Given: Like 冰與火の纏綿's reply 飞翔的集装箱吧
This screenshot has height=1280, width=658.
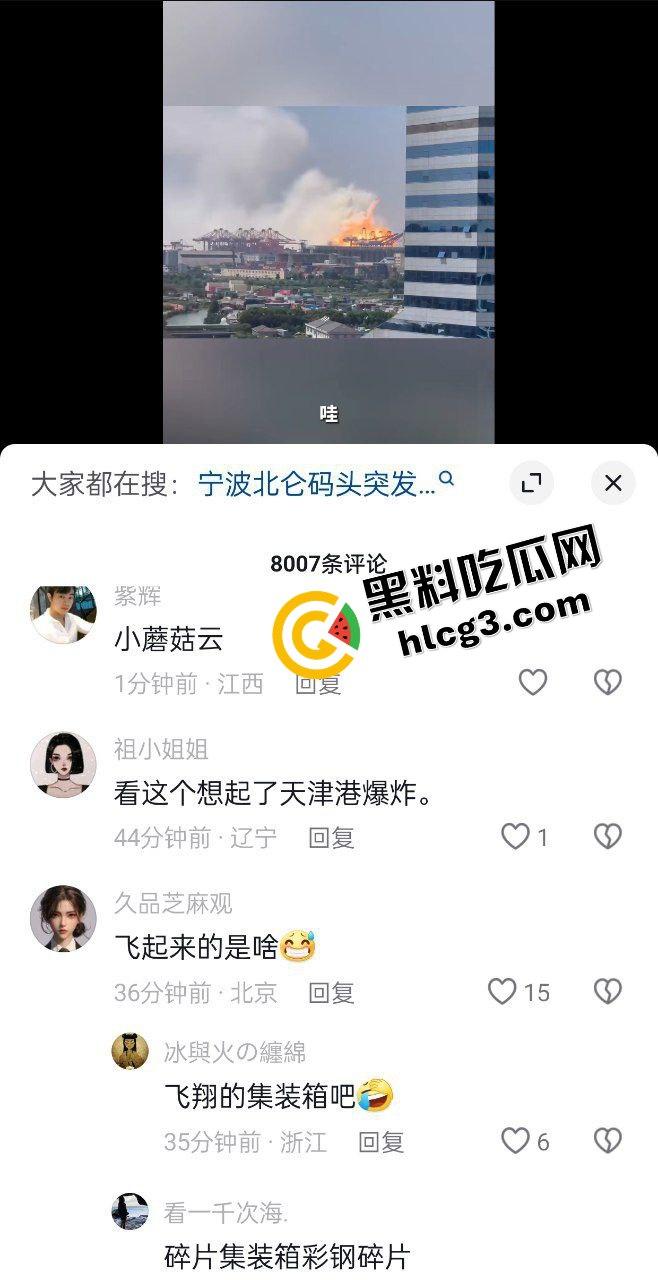Looking at the screenshot, I should [515, 1141].
